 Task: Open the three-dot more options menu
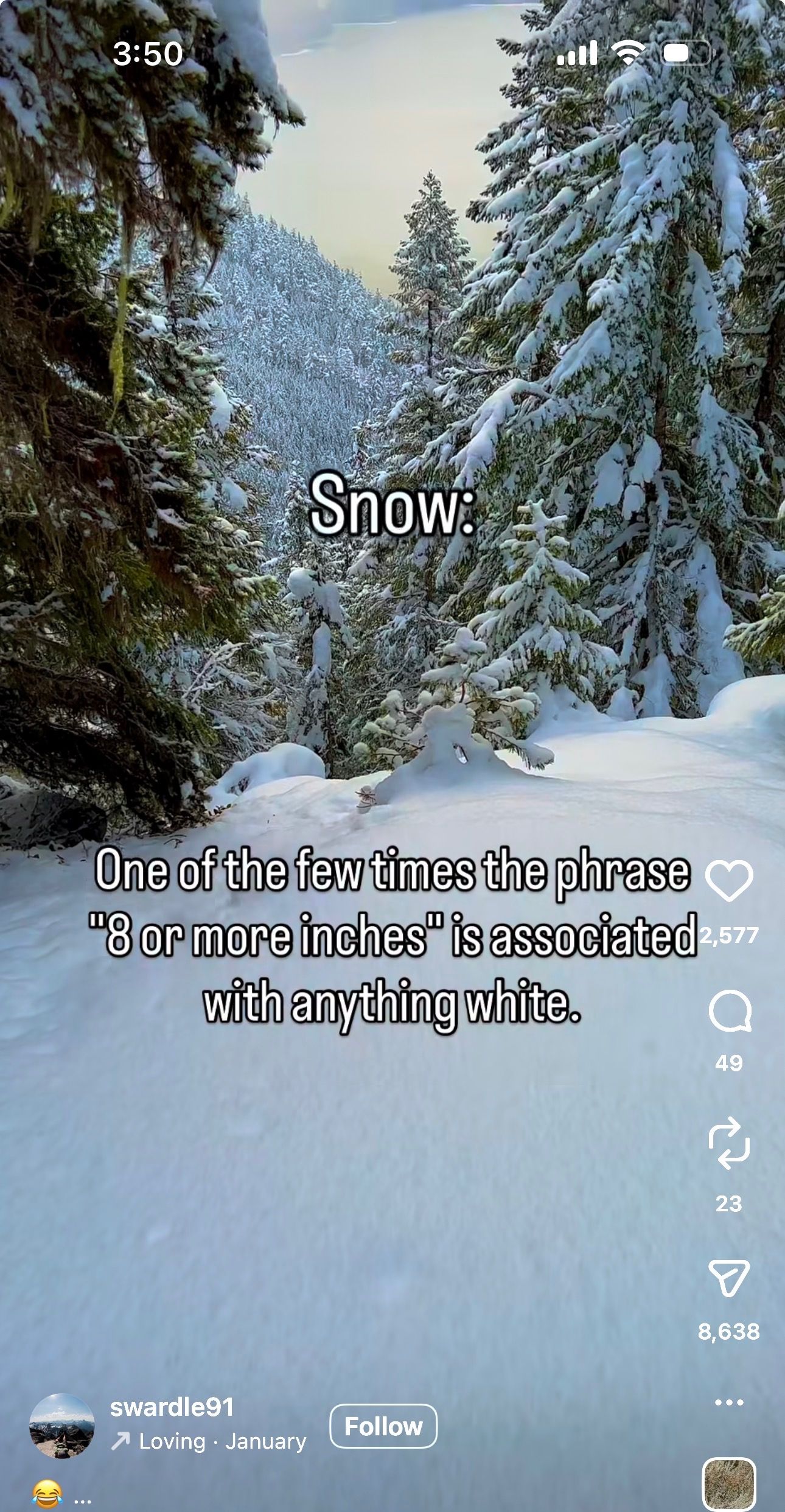click(729, 1402)
